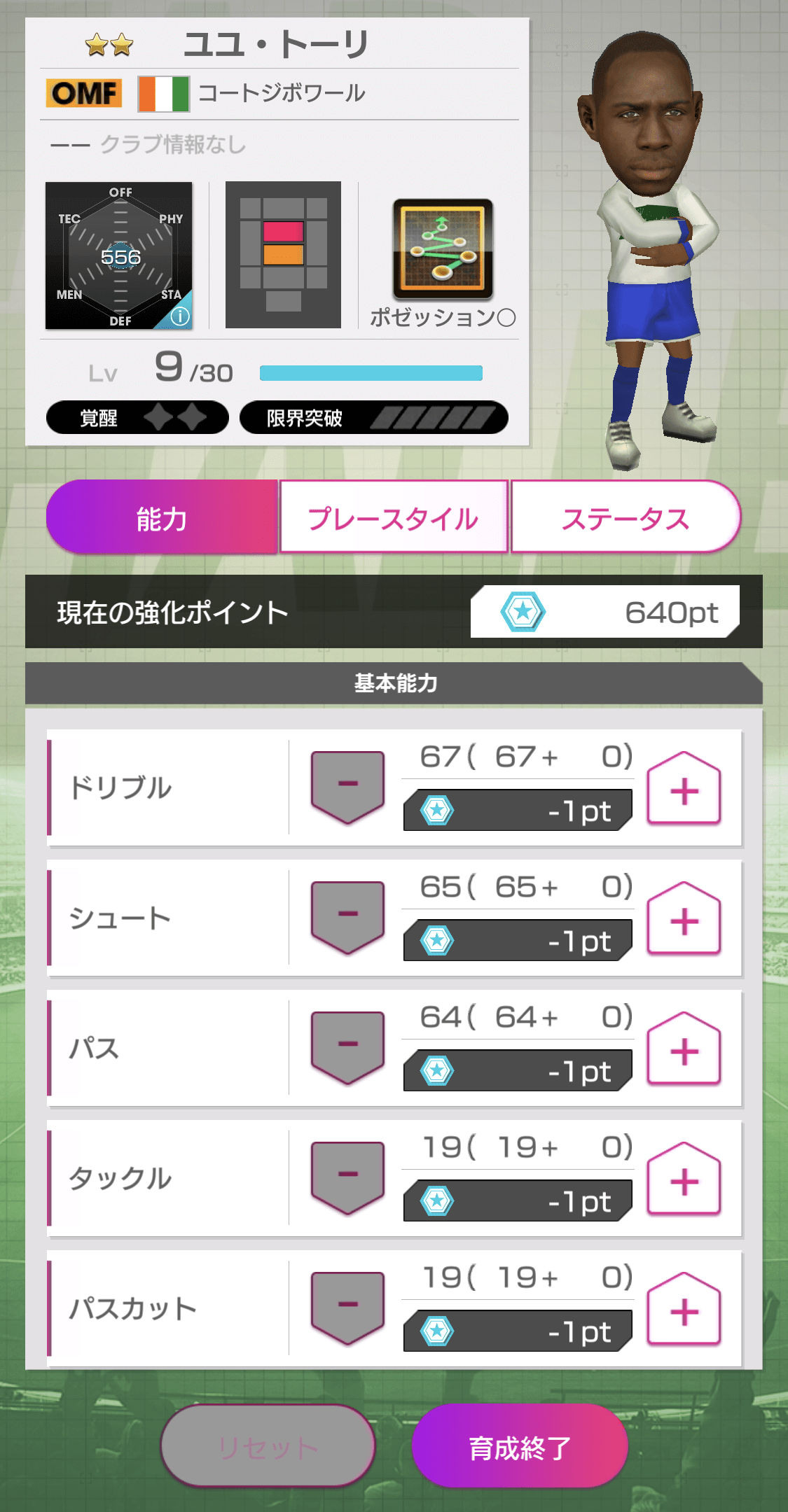
Task: Click the OMF position badge
Action: [83, 91]
